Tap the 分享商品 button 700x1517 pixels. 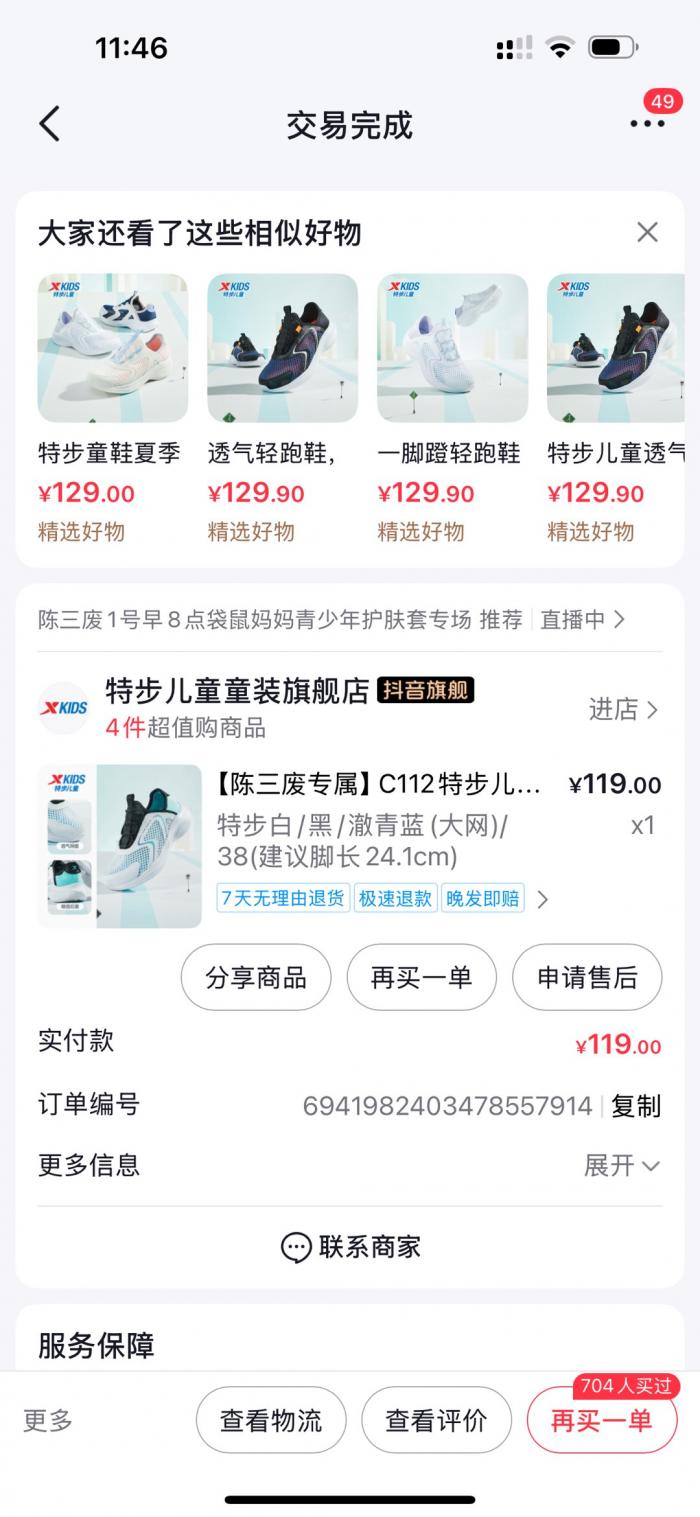(256, 977)
